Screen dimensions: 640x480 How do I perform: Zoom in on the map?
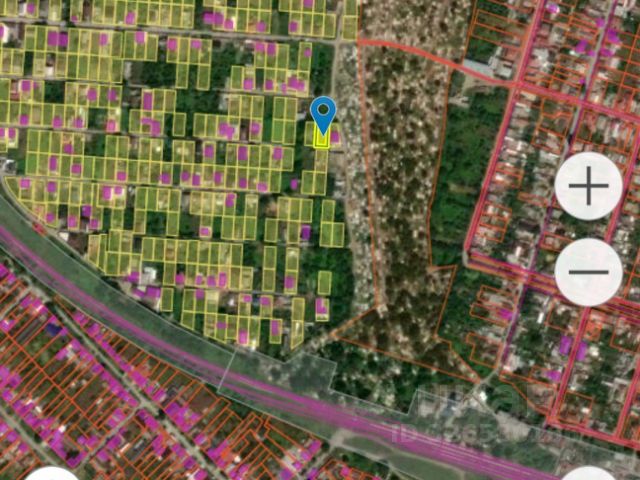coord(588,186)
